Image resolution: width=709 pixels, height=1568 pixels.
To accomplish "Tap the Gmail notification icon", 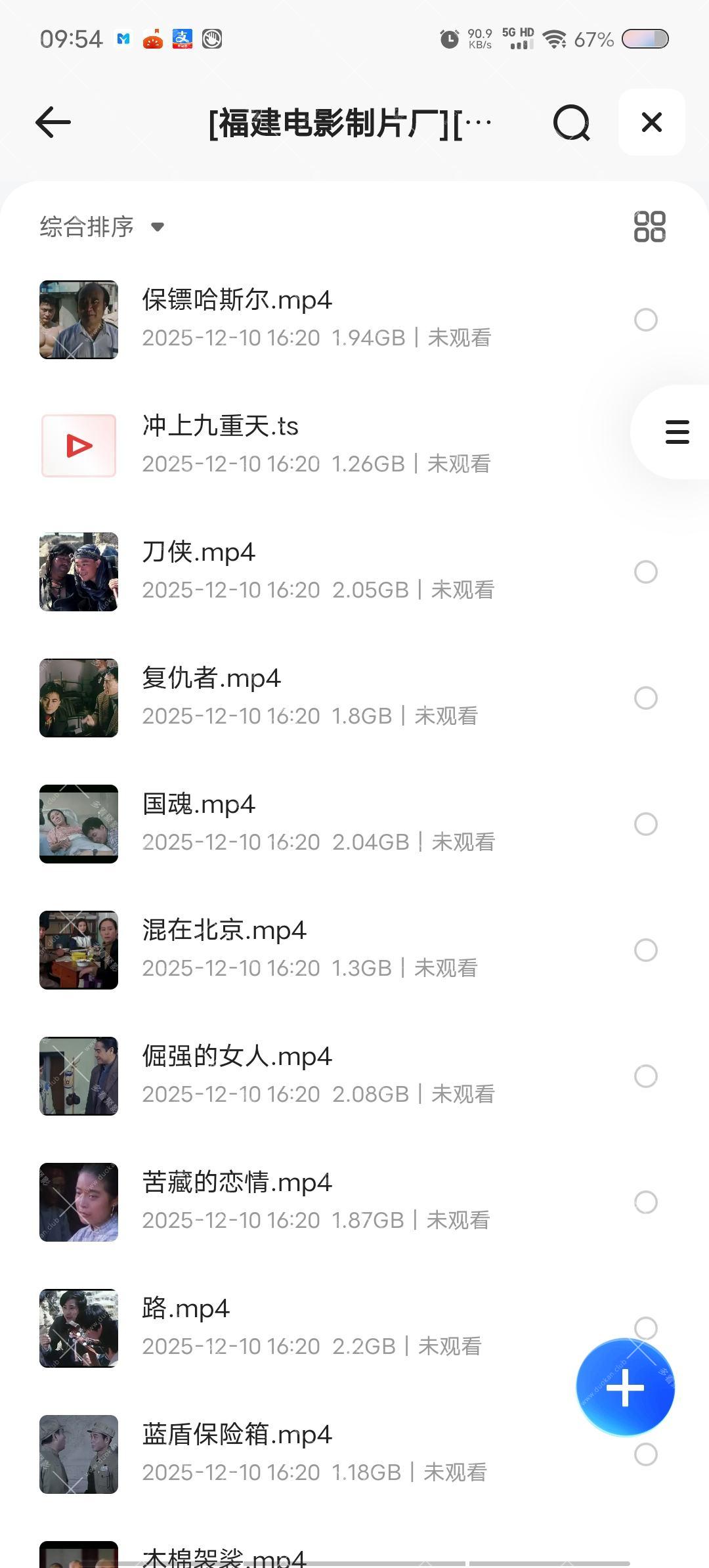I will (123, 39).
